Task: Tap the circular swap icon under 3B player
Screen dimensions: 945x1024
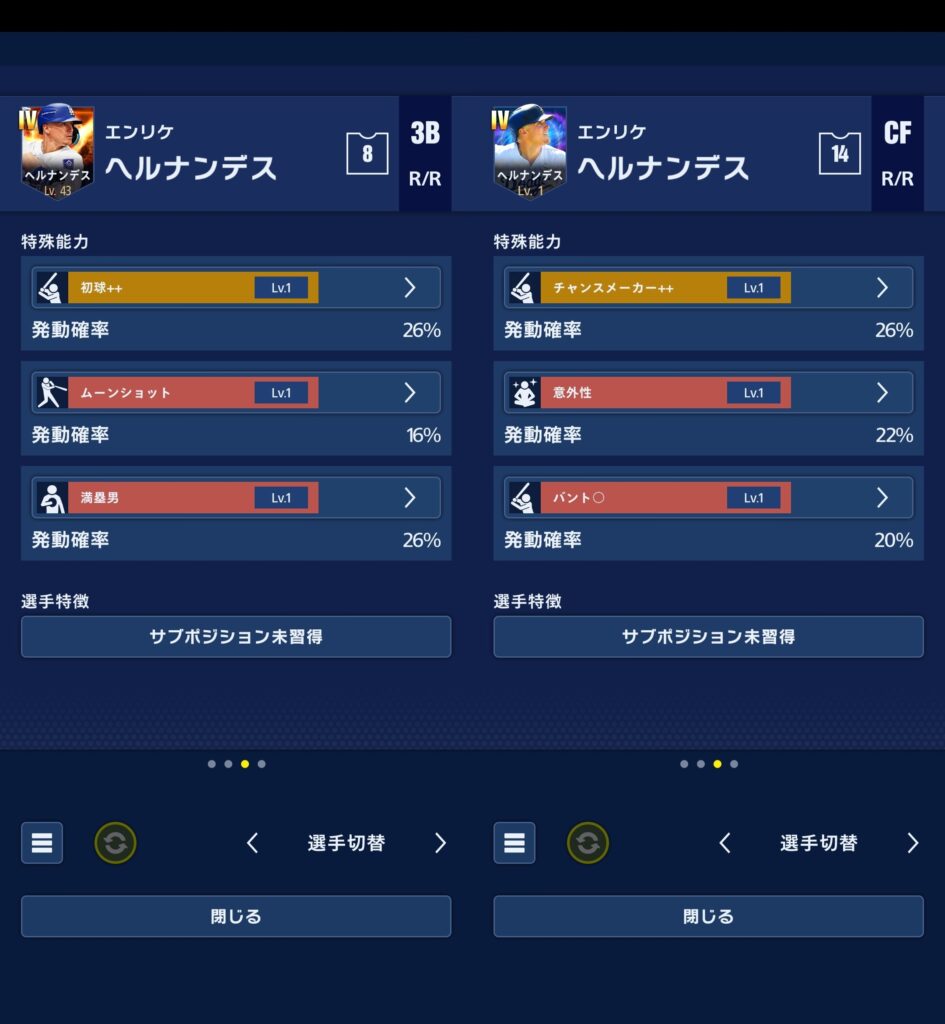Action: [116, 843]
